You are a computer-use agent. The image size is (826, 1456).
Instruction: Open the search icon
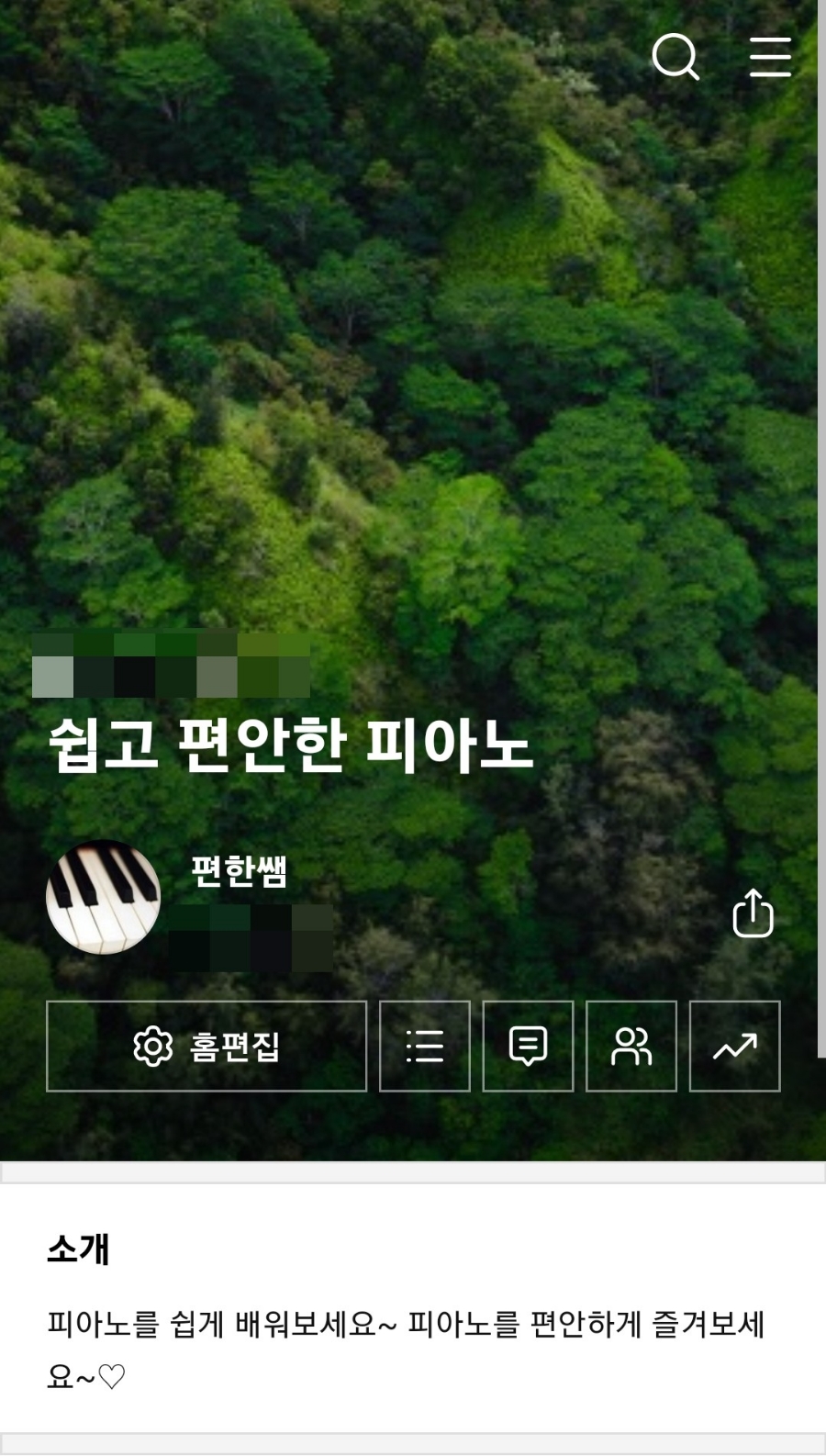tap(675, 57)
